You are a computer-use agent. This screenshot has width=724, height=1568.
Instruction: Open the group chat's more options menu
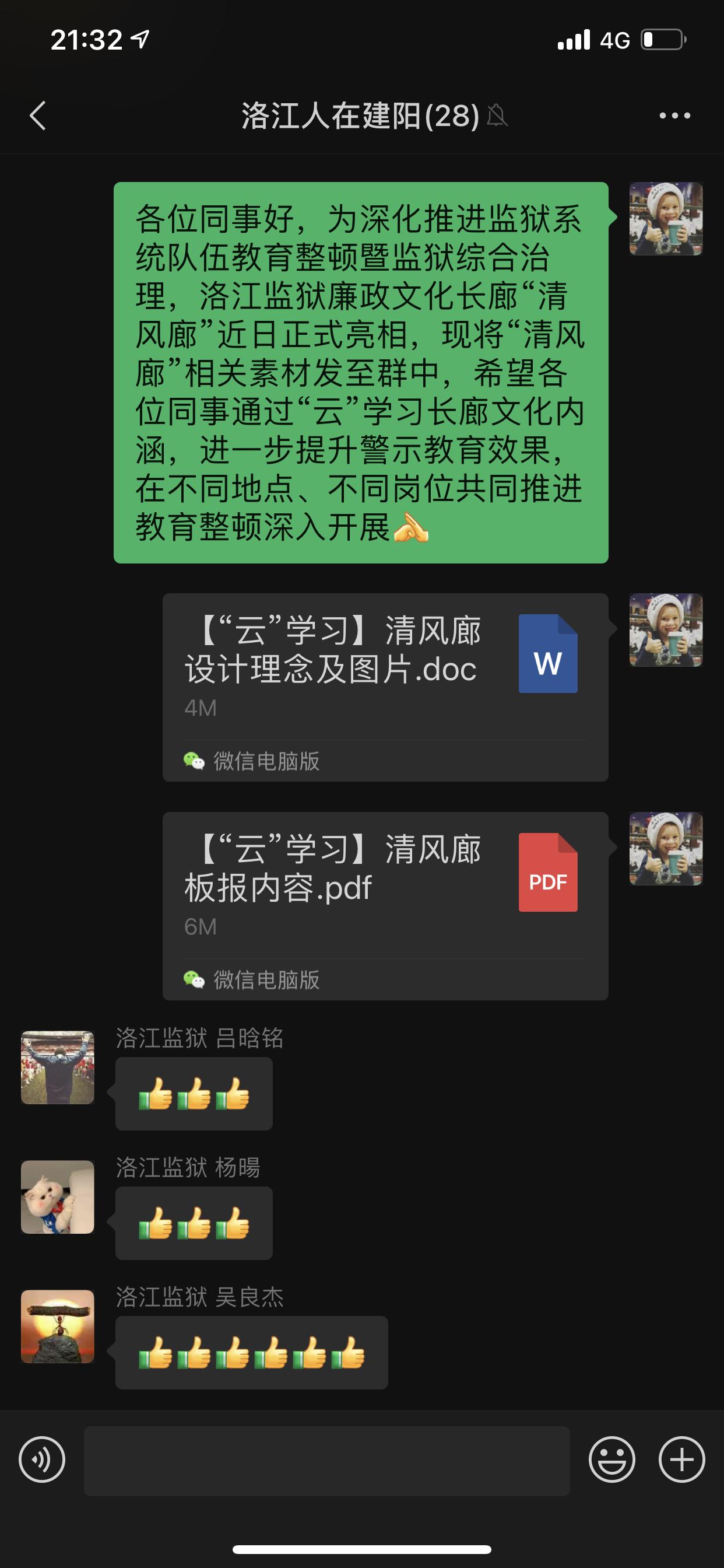tap(674, 116)
